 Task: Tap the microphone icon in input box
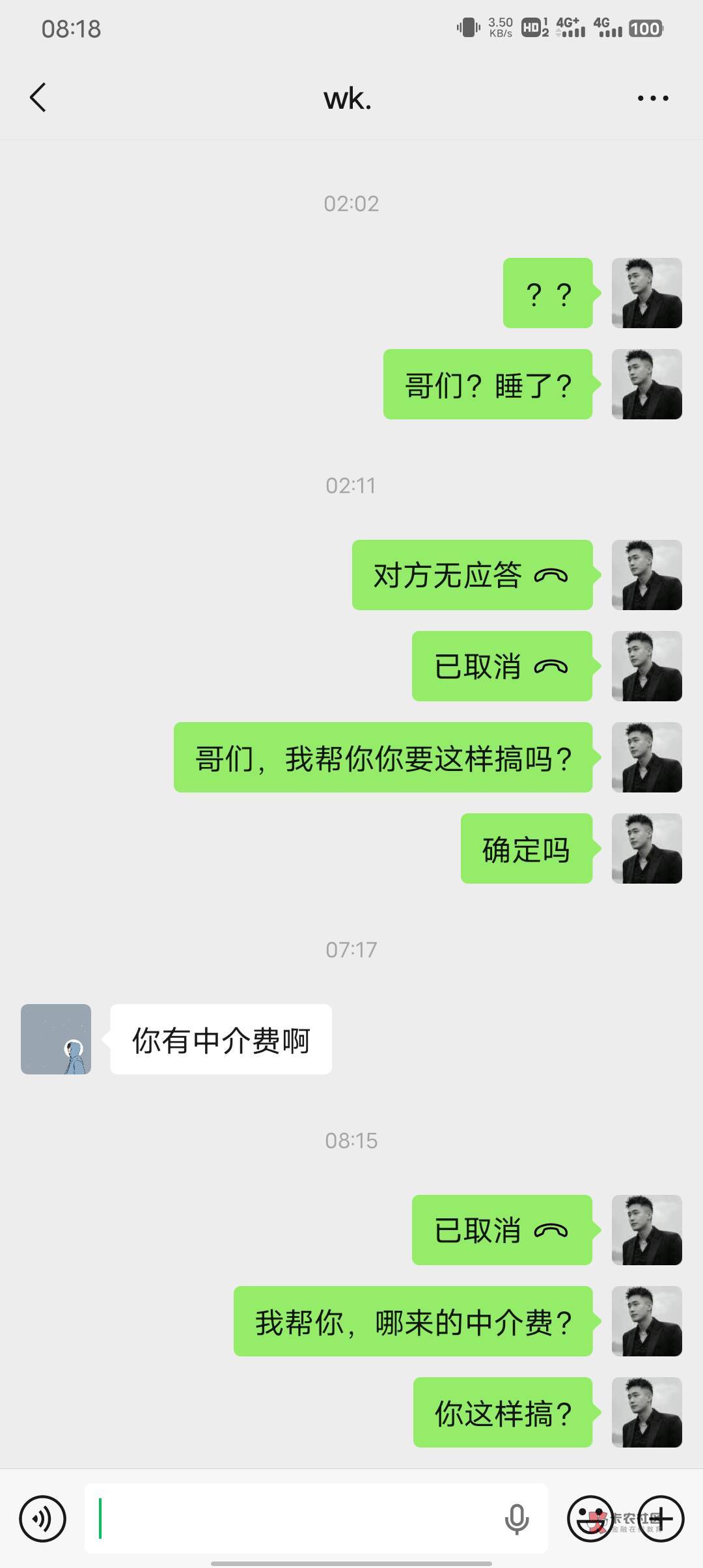click(x=517, y=1519)
